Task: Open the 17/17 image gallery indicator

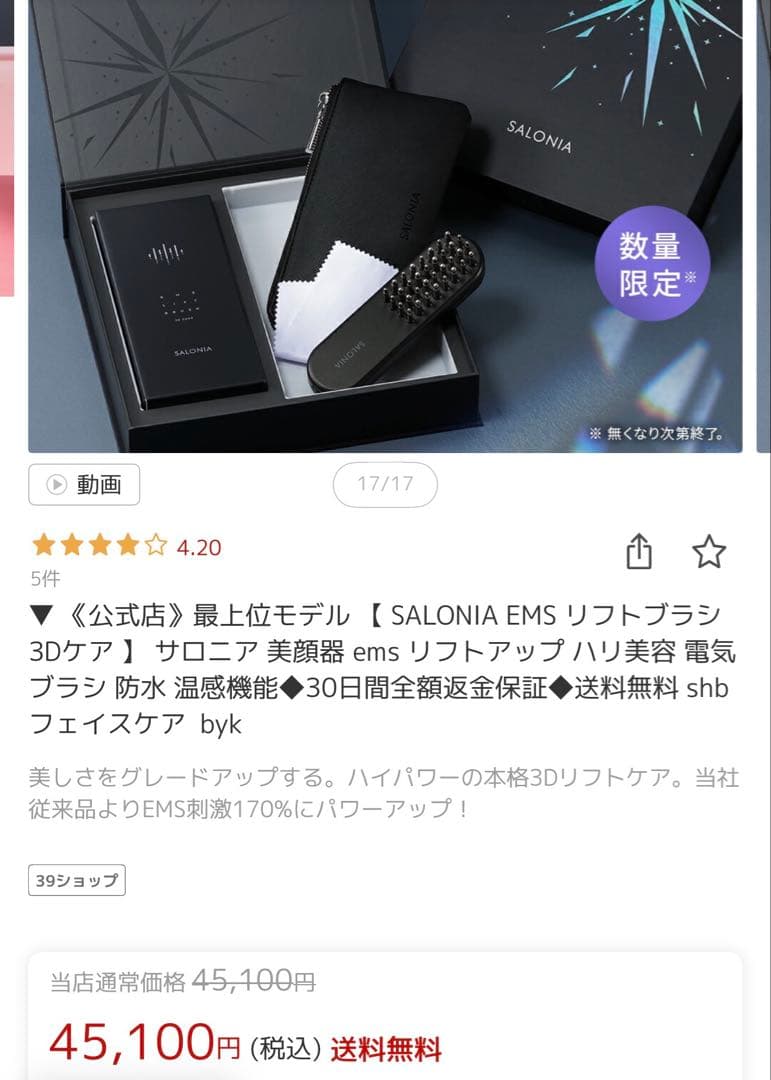Action: click(x=385, y=484)
